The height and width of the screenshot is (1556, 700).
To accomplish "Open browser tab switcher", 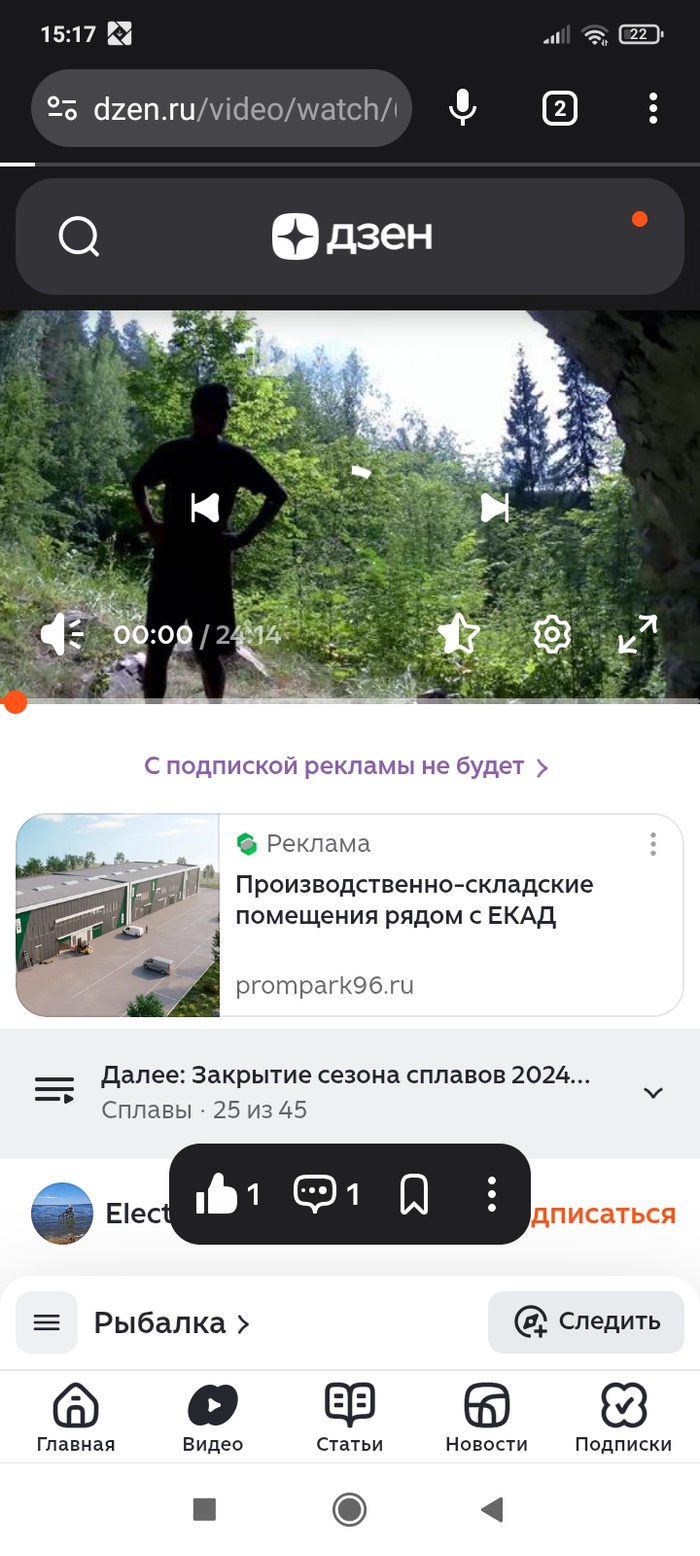I will (x=559, y=108).
